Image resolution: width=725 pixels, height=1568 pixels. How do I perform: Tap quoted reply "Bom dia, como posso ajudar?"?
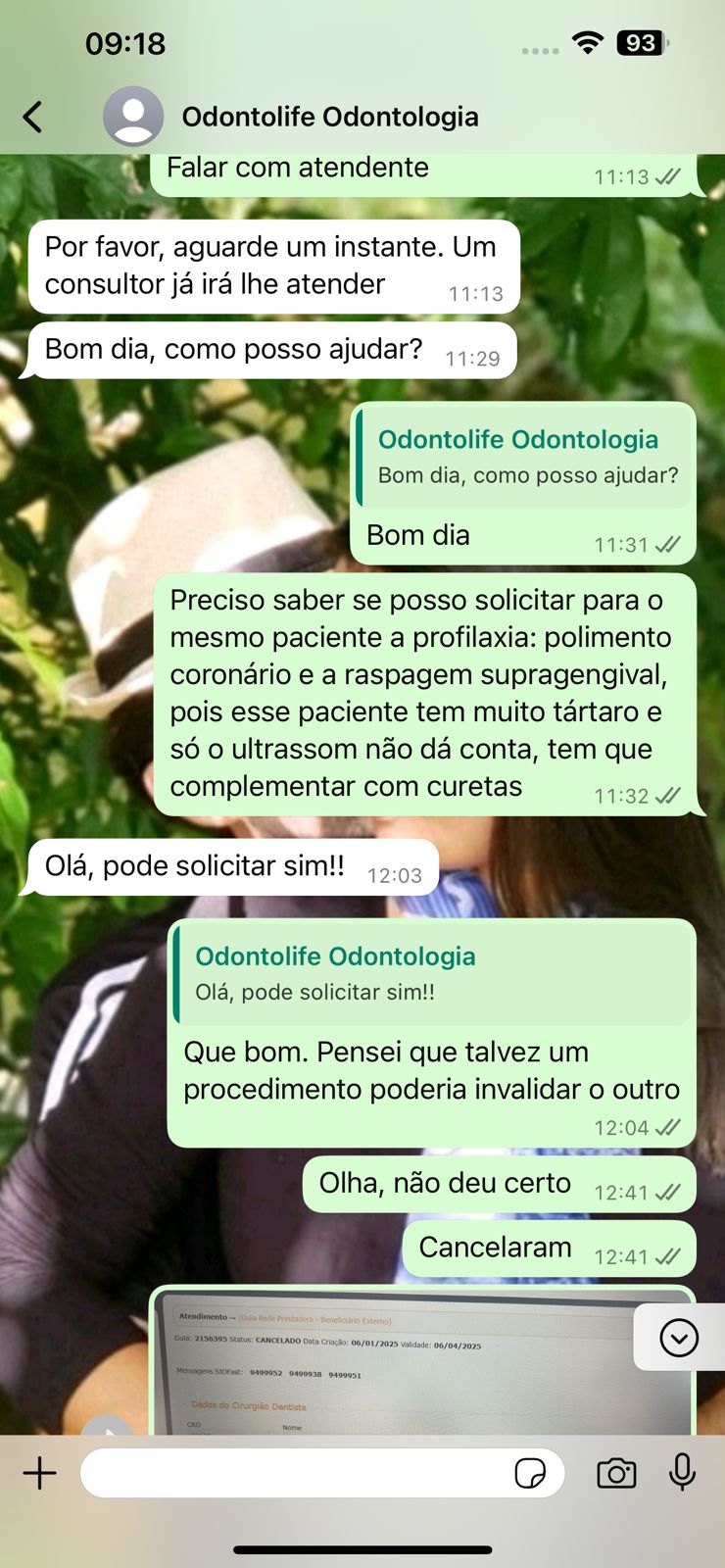point(526,457)
